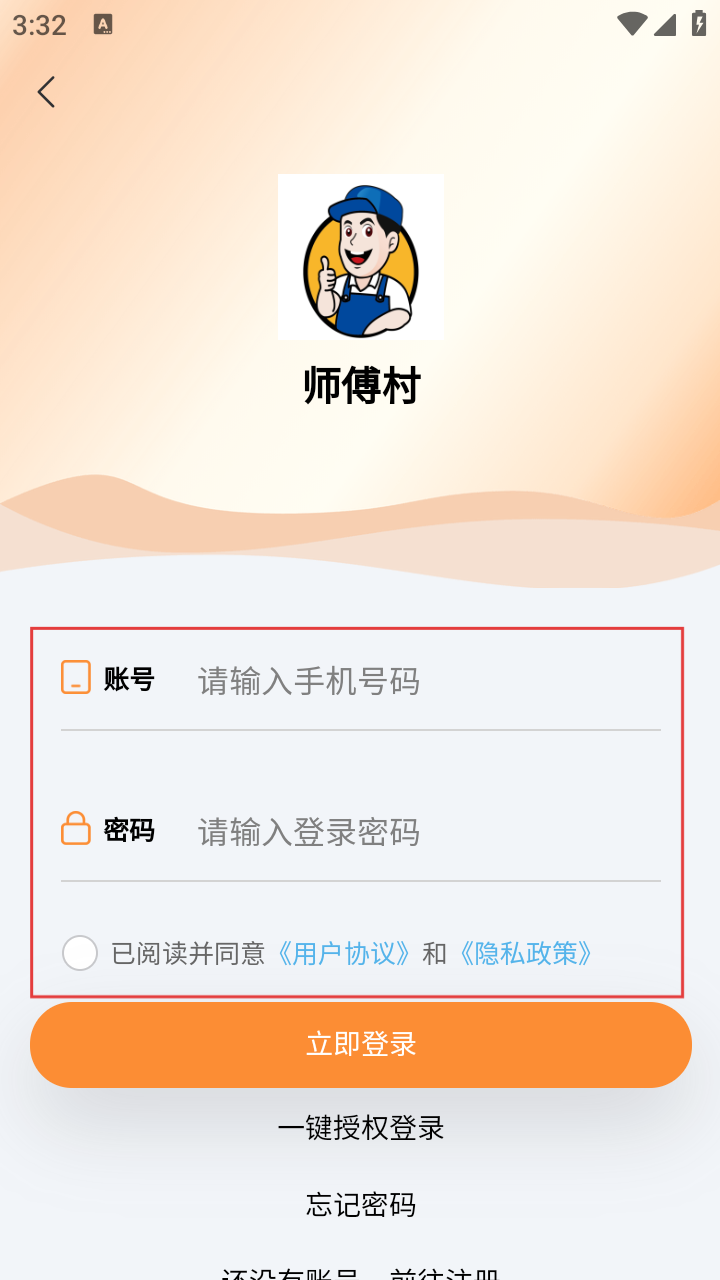Screen dimensions: 720x1280
Task: Tap the 立即登录 button
Action: pyautogui.click(x=360, y=1044)
